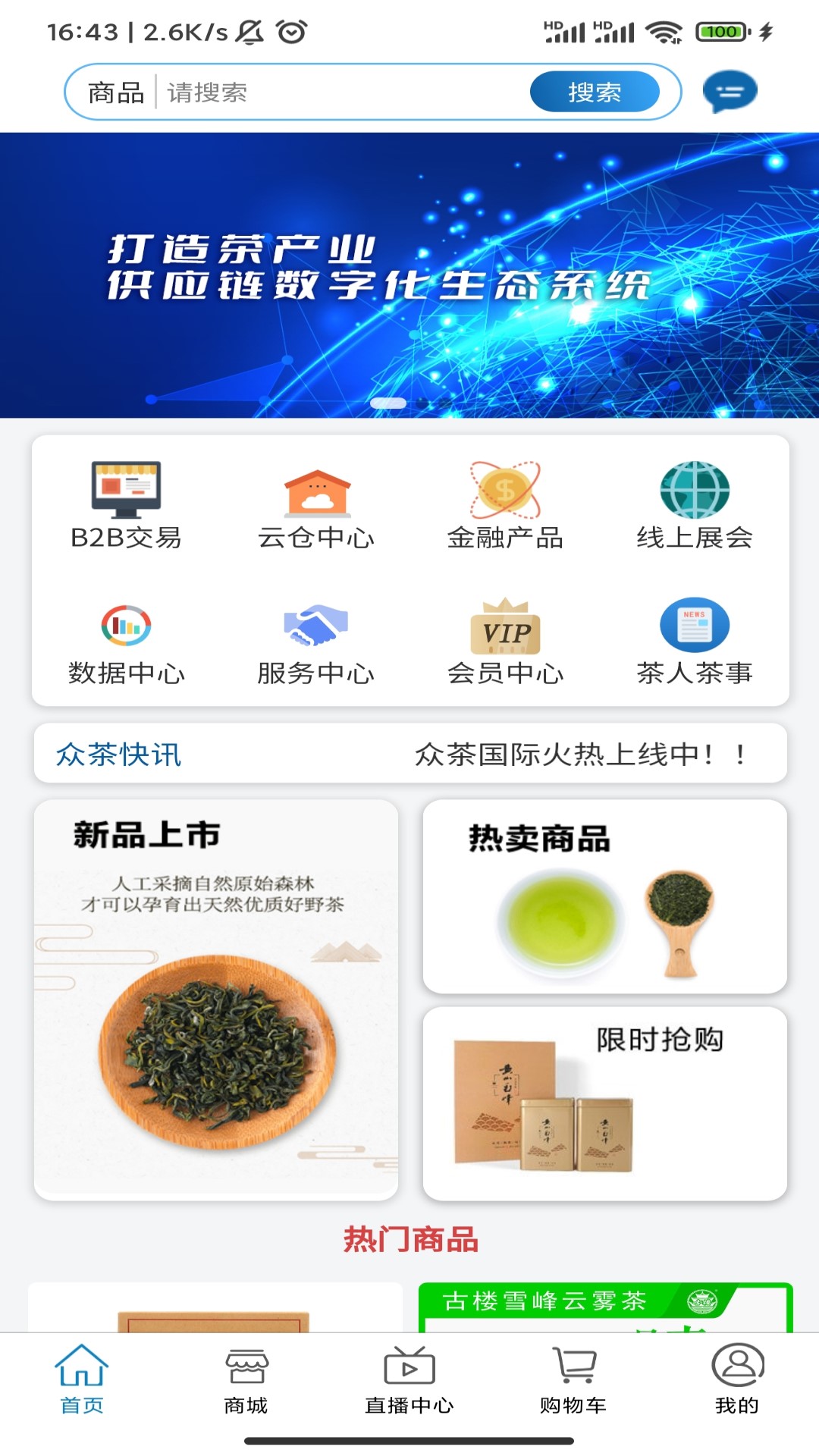The image size is (819, 1456).
Task: Open the 云仓中心 warehouse icon
Action: coord(315,495)
